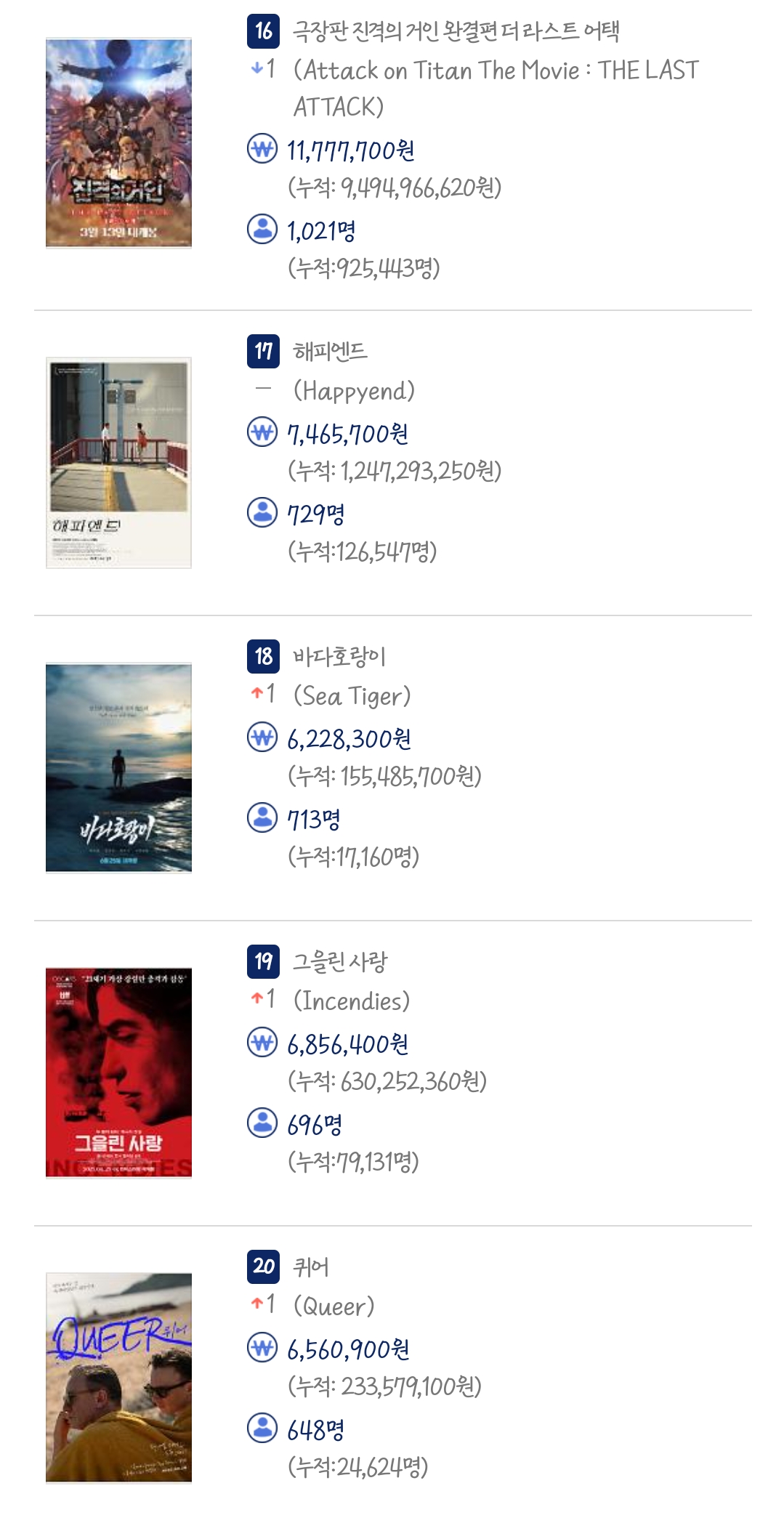This screenshot has width=784, height=1515.
Task: Open the Queer movie entry
Action: (x=311, y=1267)
